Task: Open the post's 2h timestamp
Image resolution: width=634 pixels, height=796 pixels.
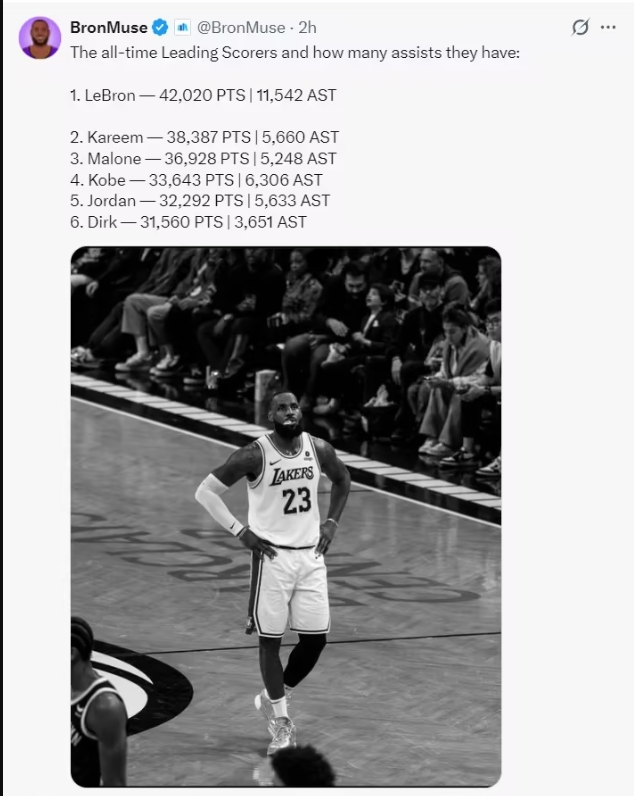Action: point(308,28)
